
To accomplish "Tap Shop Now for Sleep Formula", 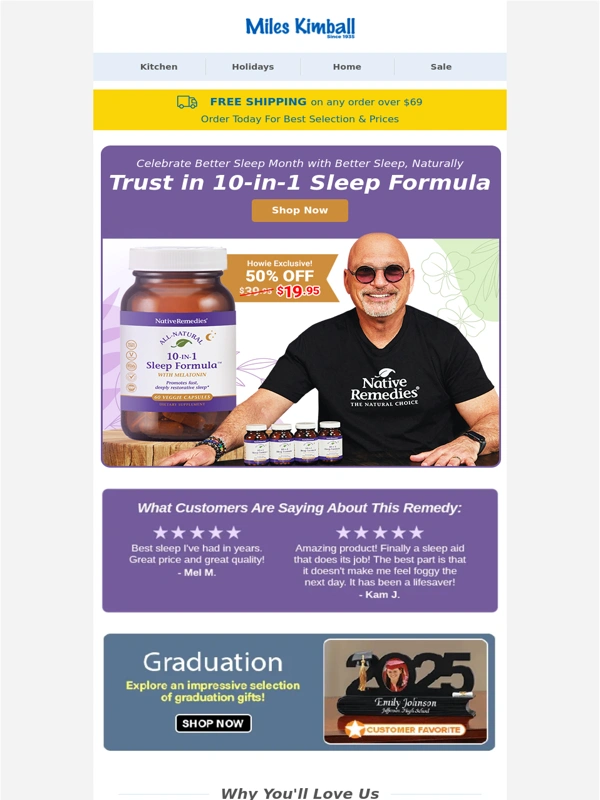I will pos(300,211).
